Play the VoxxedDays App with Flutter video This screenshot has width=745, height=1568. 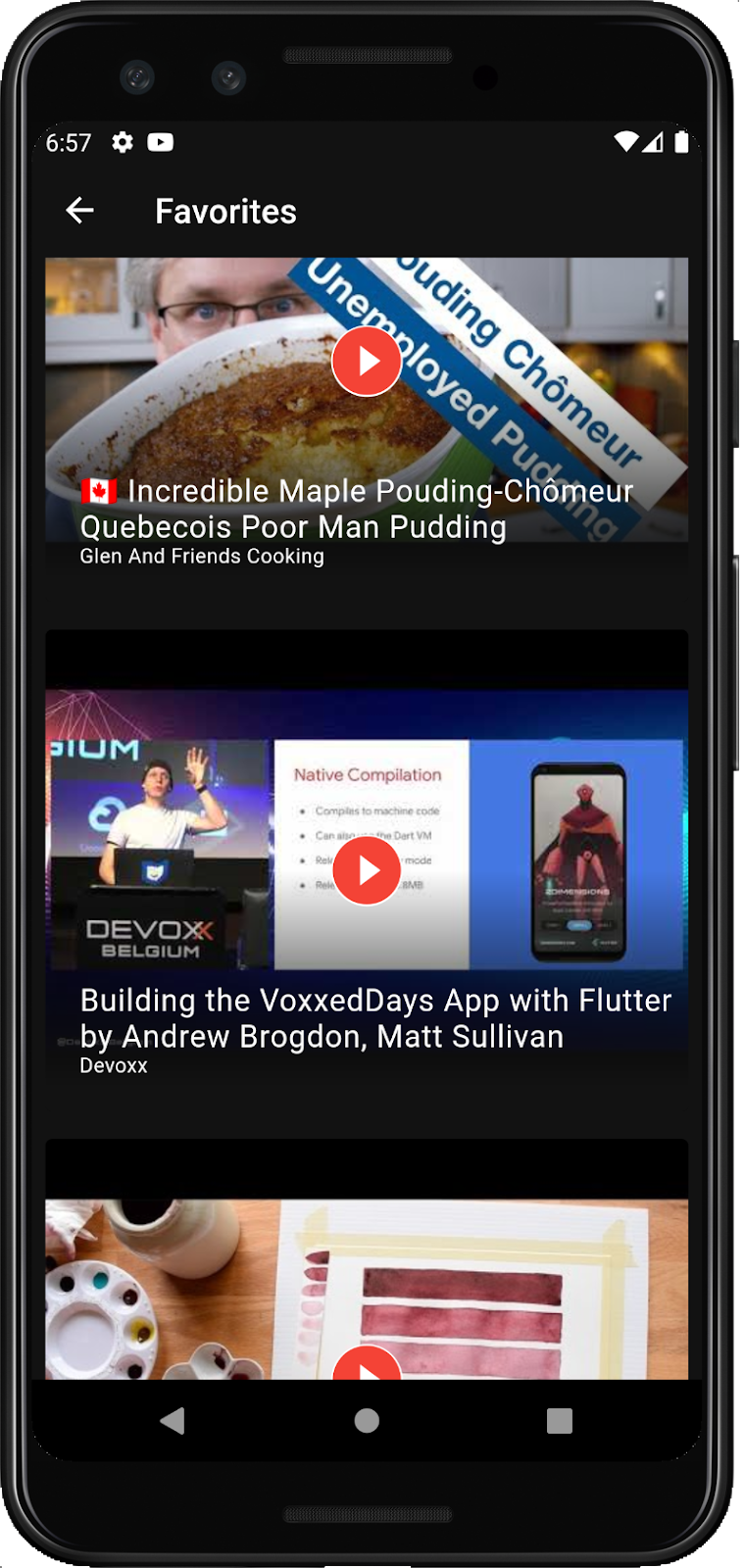coord(367,870)
